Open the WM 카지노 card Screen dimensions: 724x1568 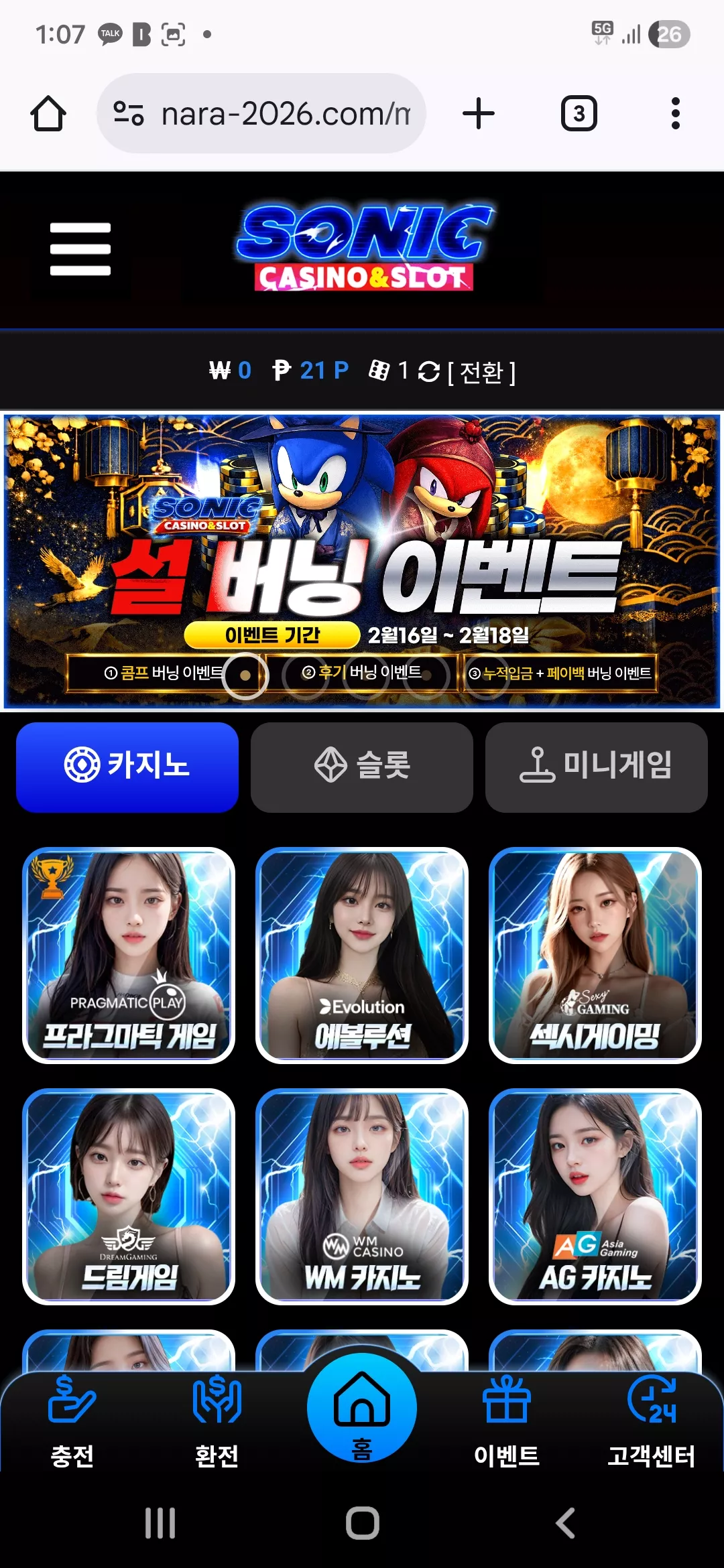tap(362, 1196)
